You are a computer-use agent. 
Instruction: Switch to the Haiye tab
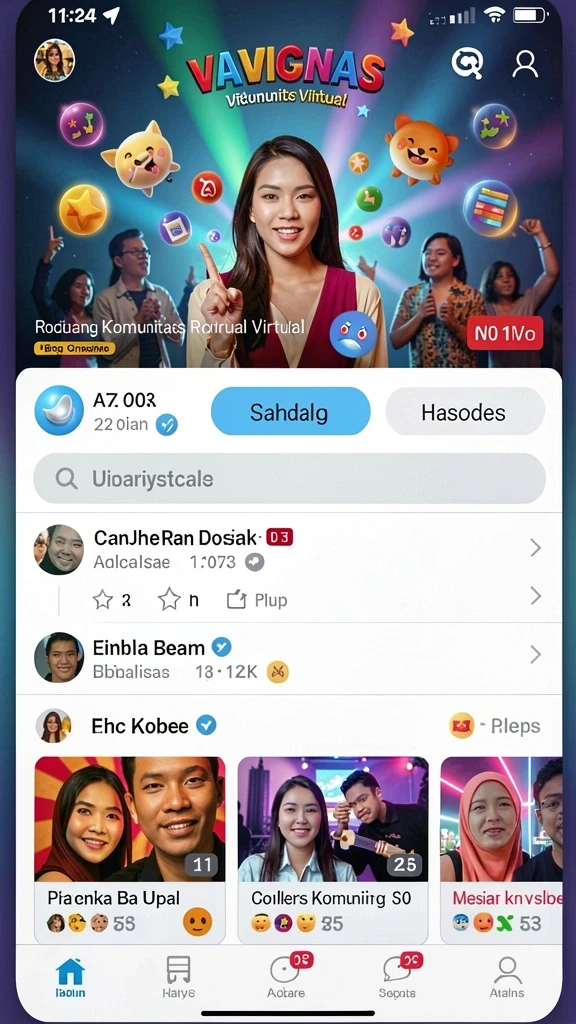(x=178, y=977)
